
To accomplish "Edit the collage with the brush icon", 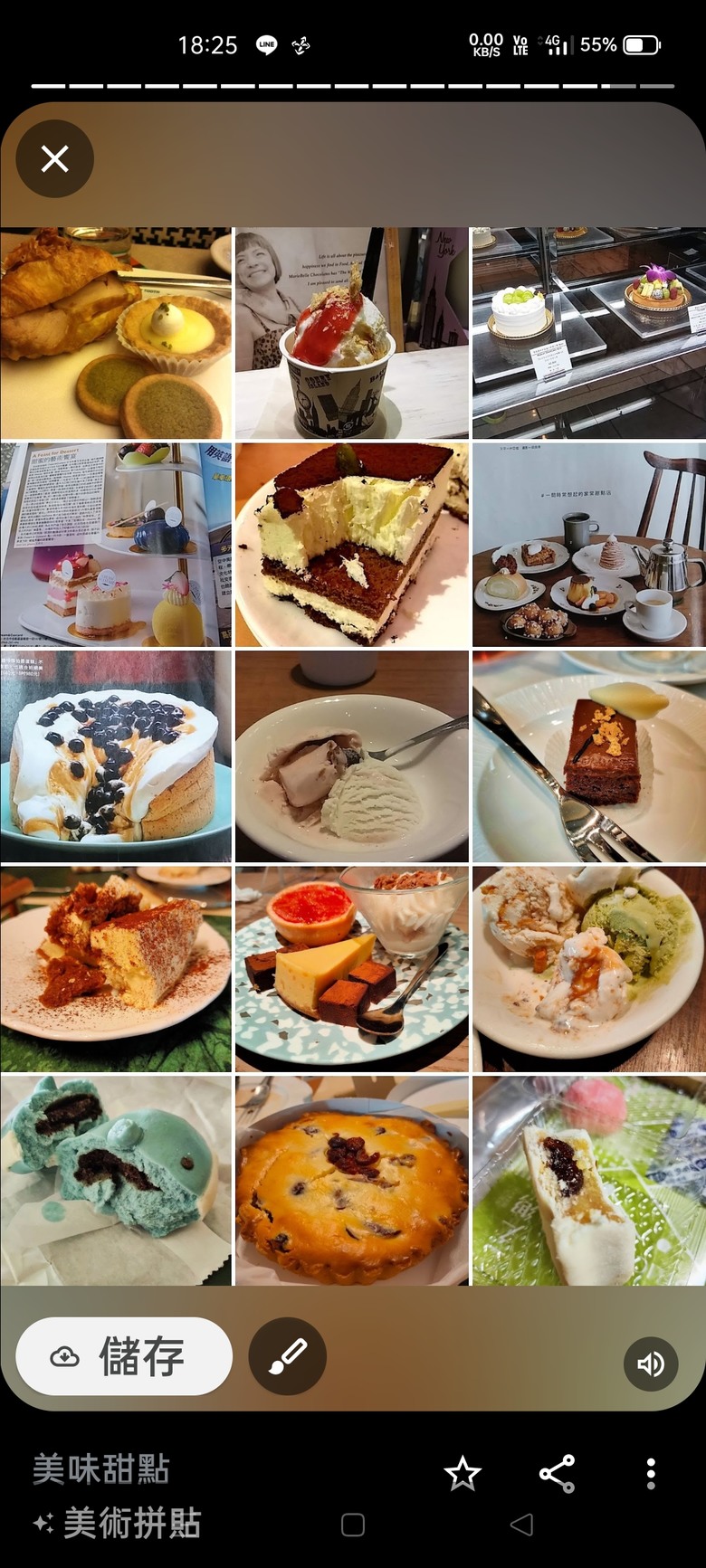I will coord(287,1356).
